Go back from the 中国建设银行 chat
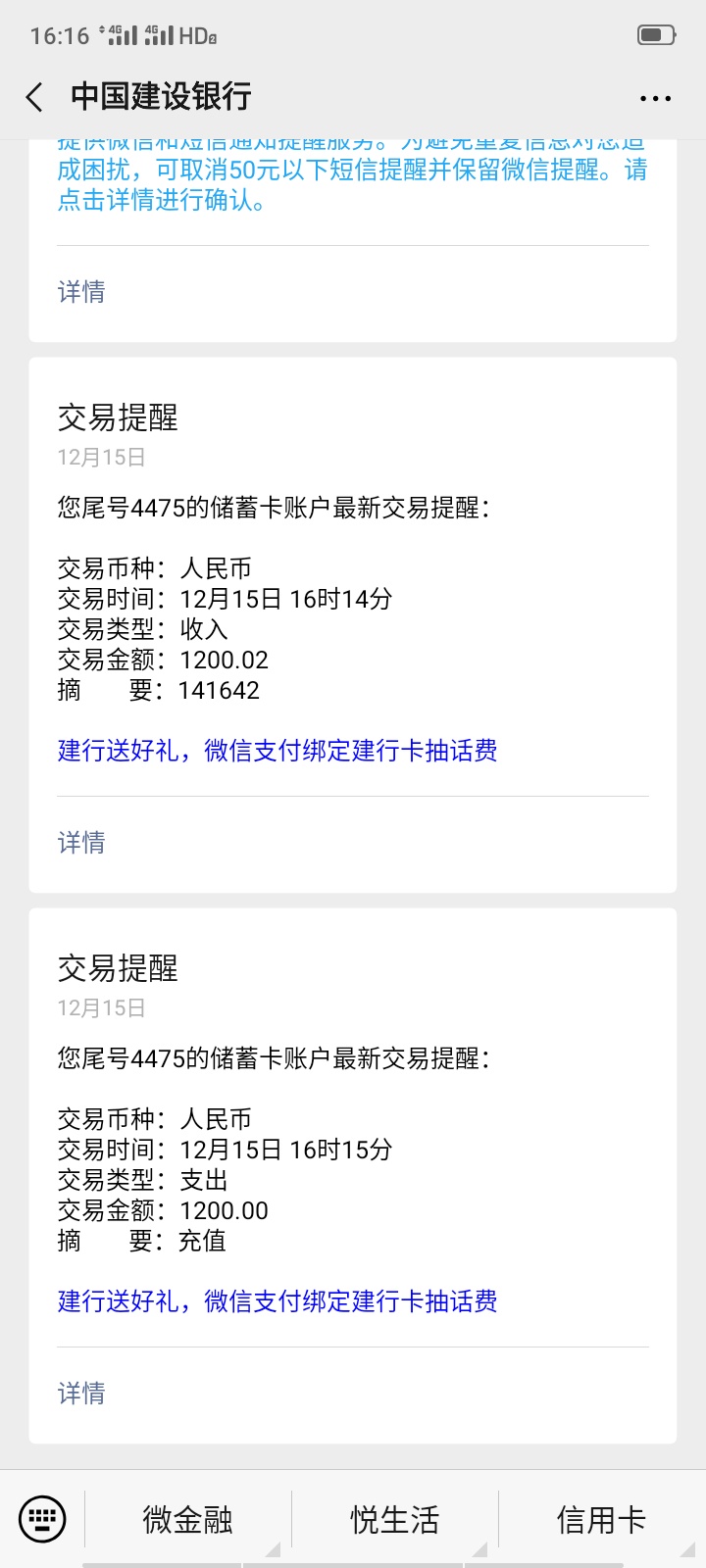Viewport: 706px width, 1568px height. point(34,97)
